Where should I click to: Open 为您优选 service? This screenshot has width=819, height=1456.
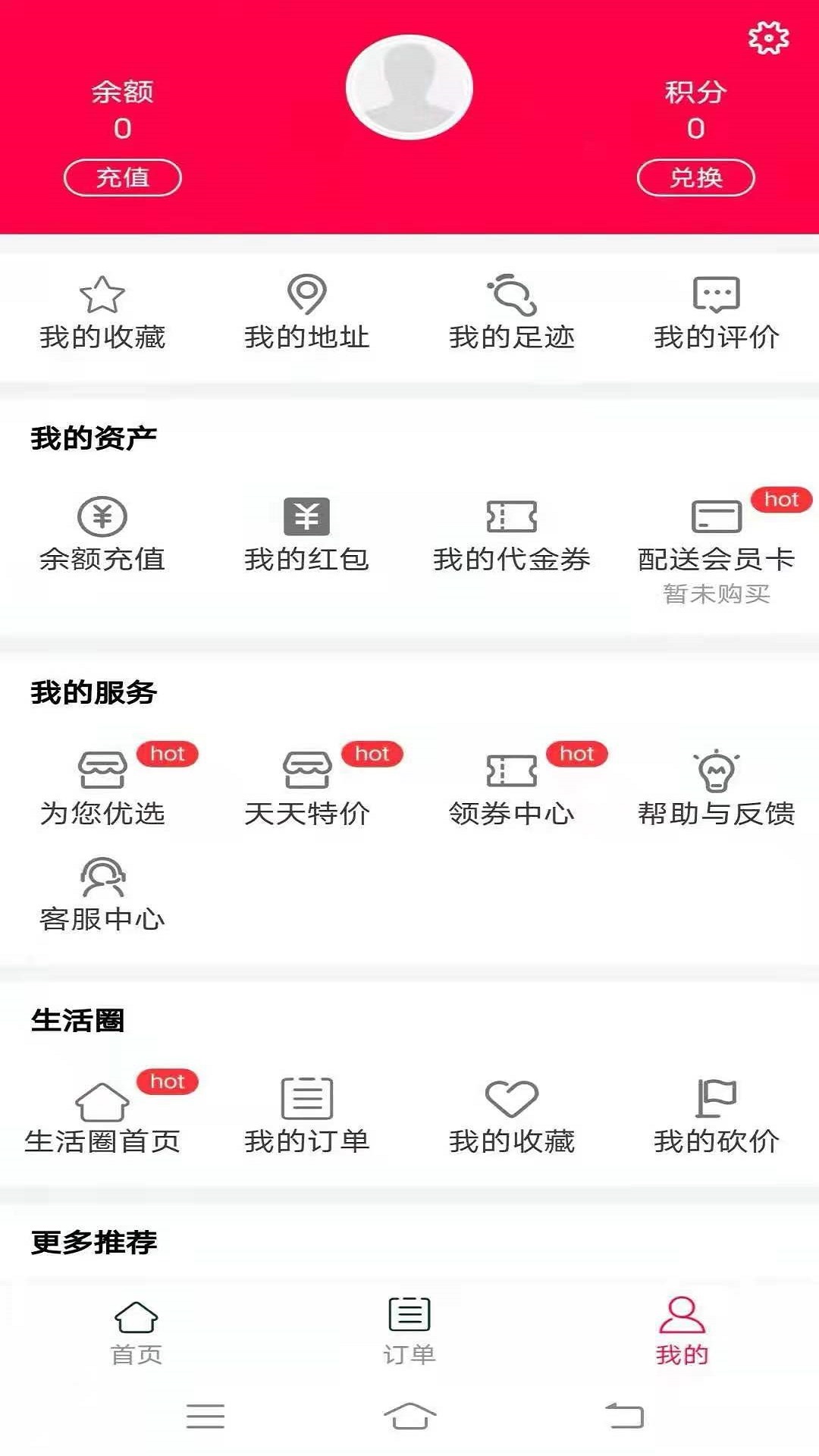102,789
